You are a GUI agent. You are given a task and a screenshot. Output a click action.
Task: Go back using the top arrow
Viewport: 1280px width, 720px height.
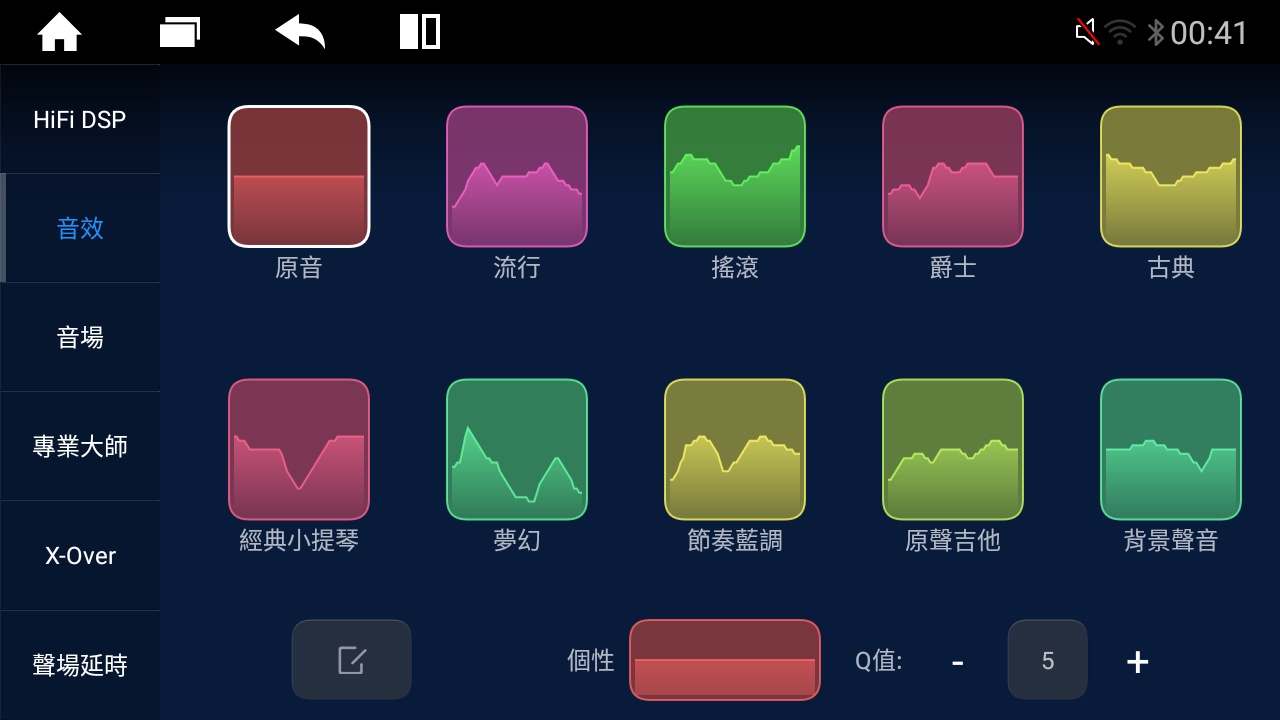[x=300, y=32]
